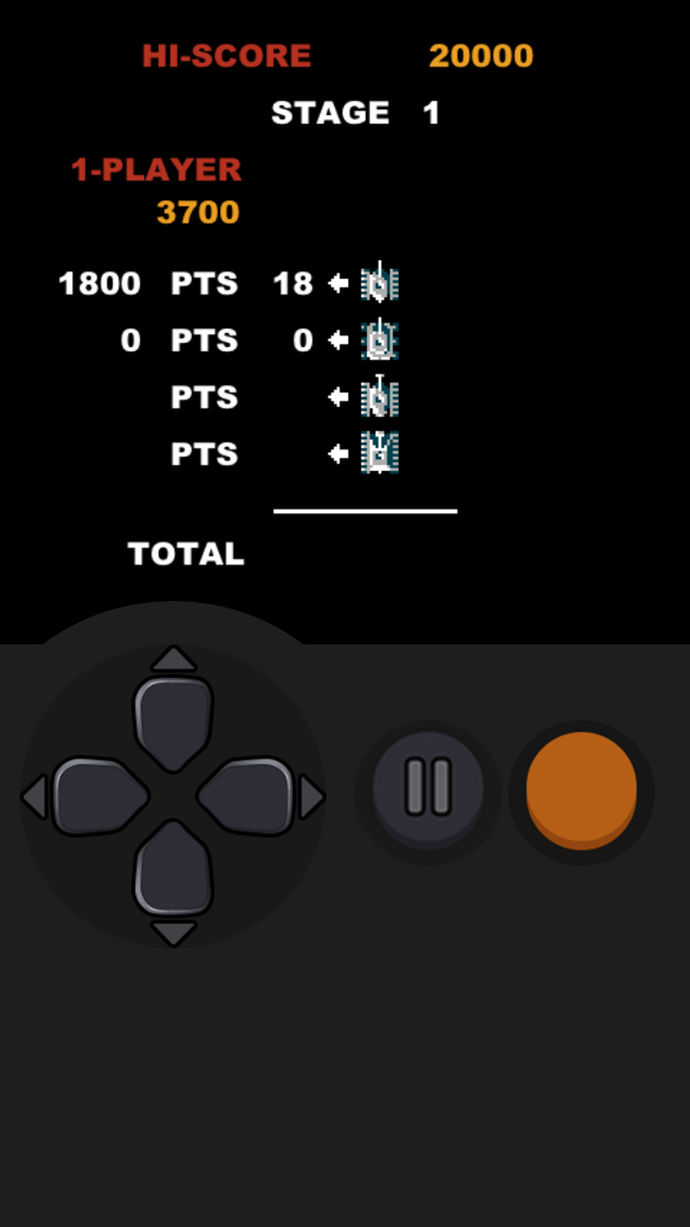Tap the right arrow on the D-pad
The width and height of the screenshot is (690, 1227).
[x=248, y=796]
